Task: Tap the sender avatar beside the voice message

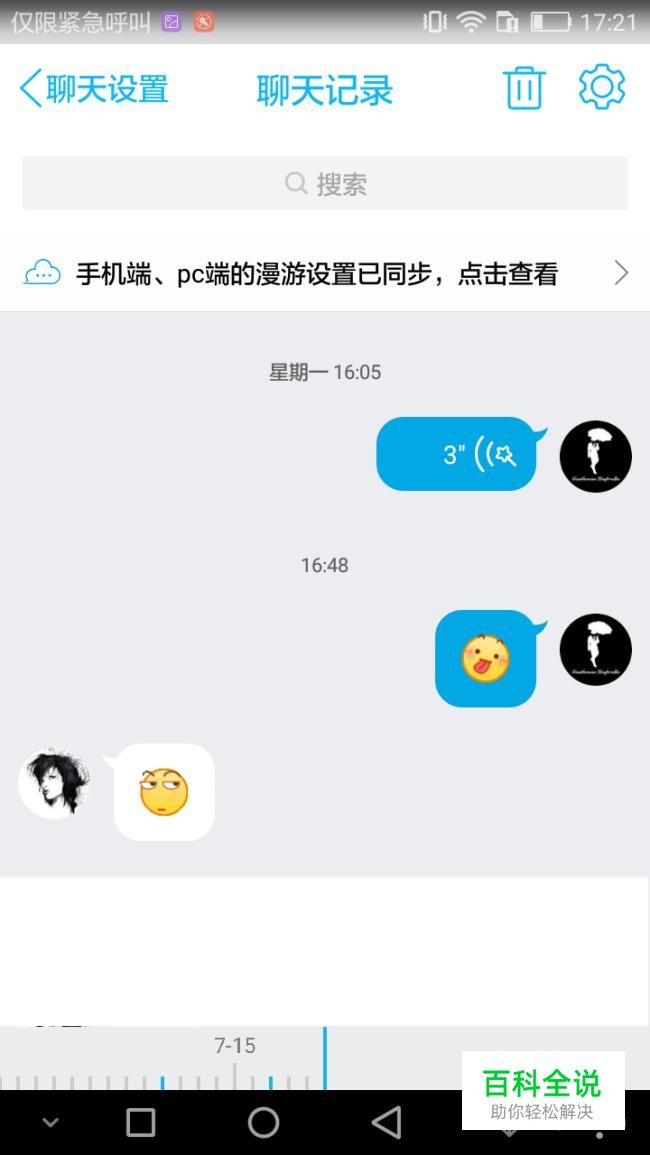Action: click(x=595, y=457)
